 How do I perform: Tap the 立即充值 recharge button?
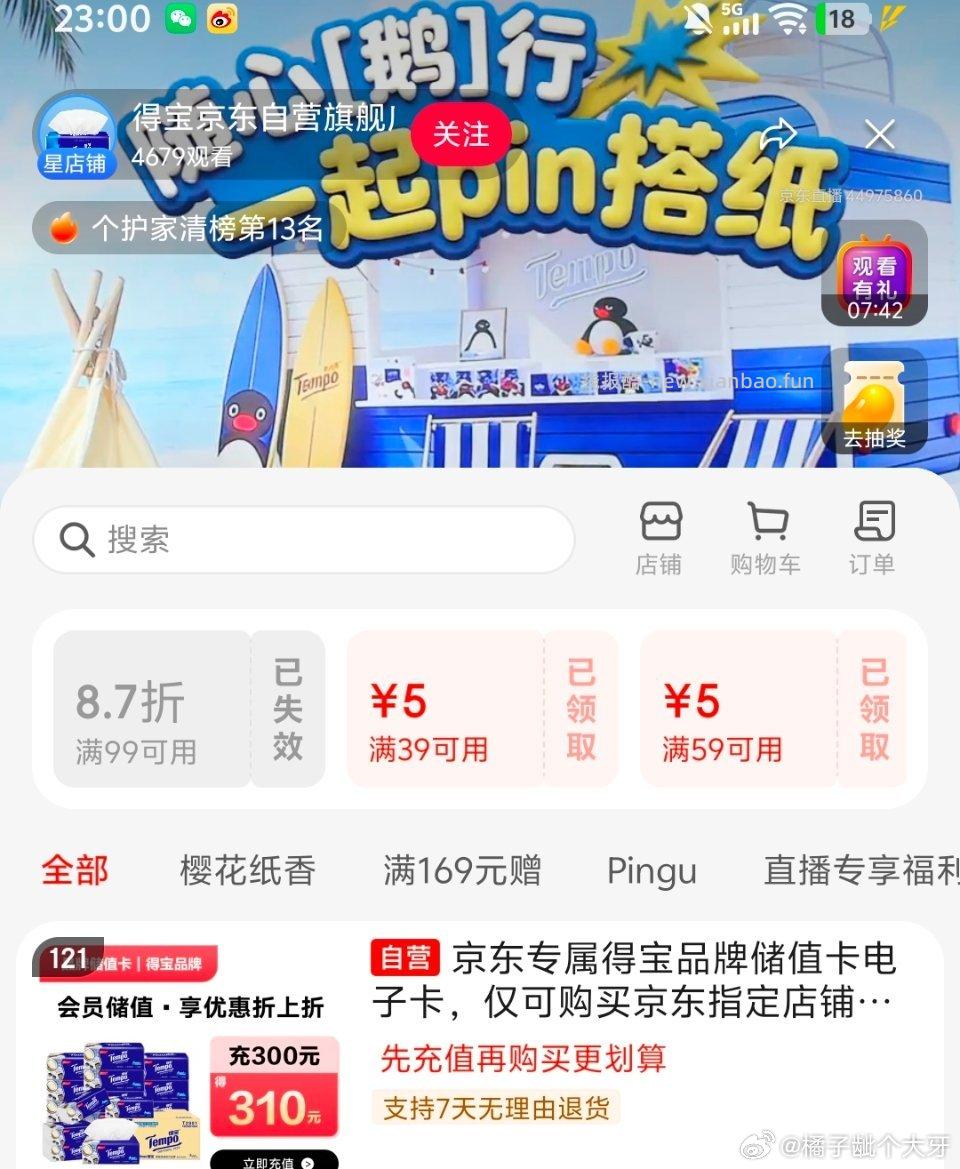tap(274, 1160)
